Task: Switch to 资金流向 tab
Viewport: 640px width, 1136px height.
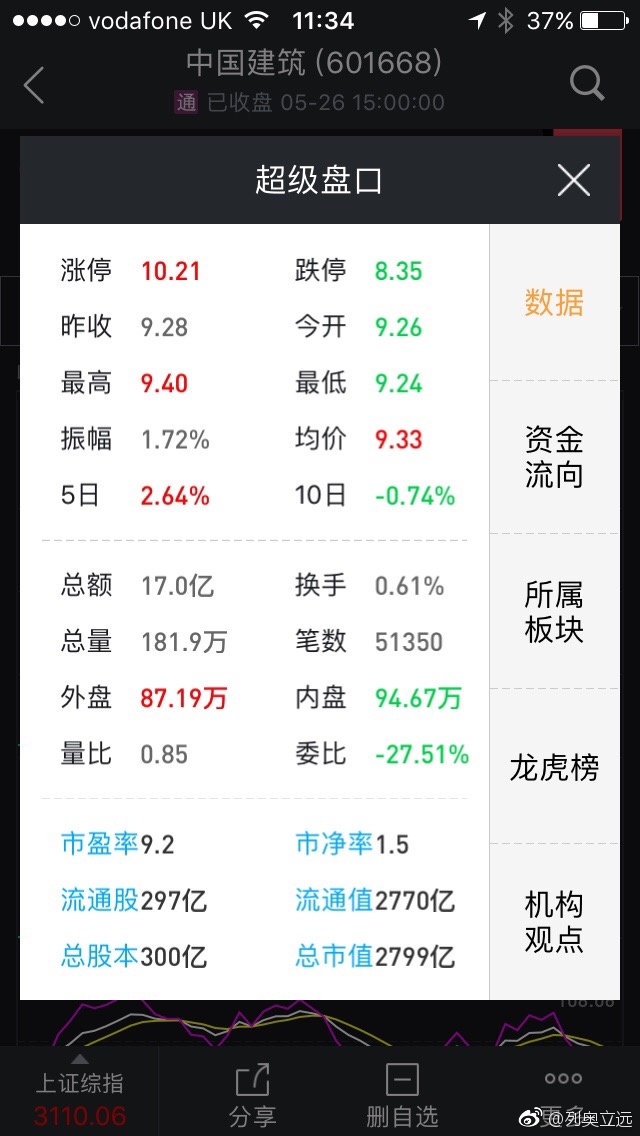Action: coord(554,458)
